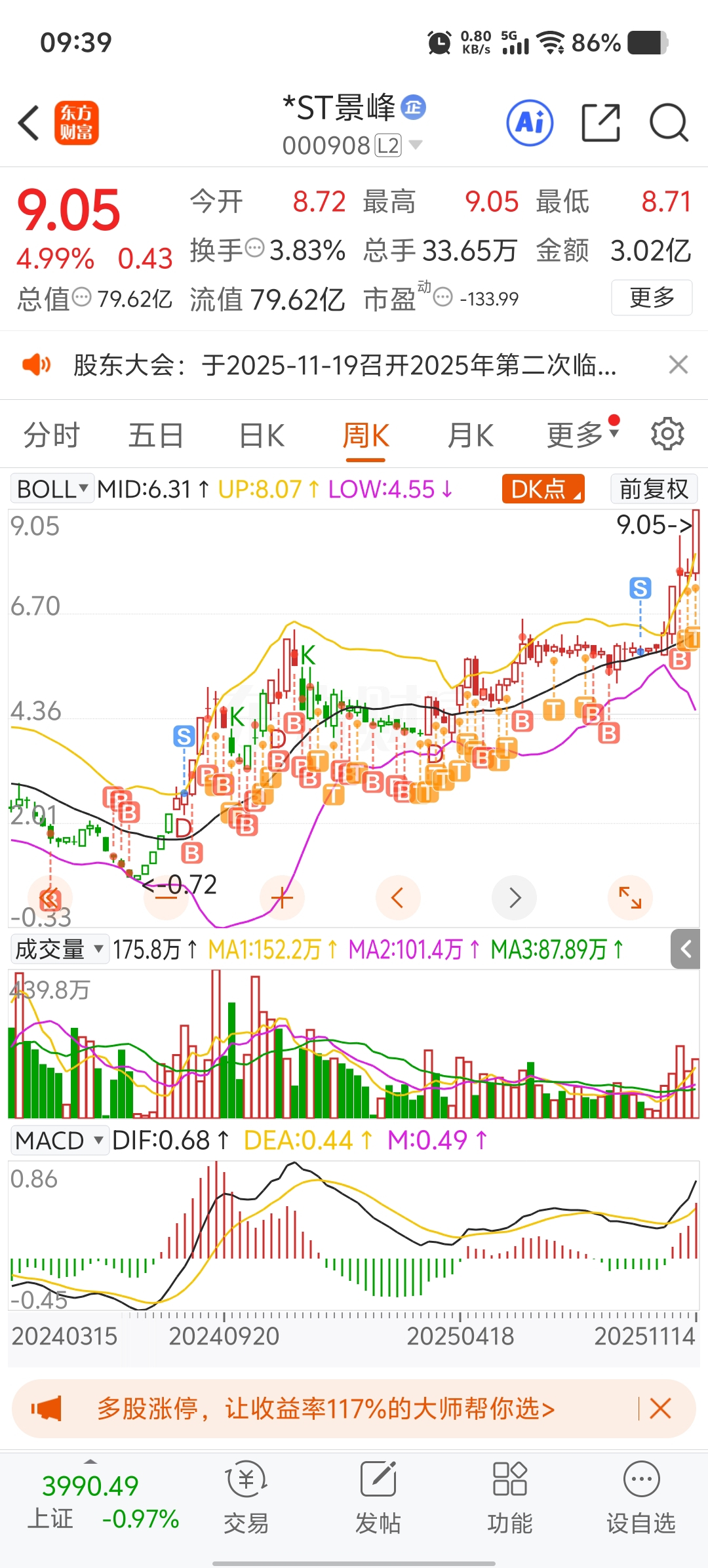Viewport: 708px width, 1568px height.
Task: Switch to the 日K chart tab
Action: (x=262, y=435)
